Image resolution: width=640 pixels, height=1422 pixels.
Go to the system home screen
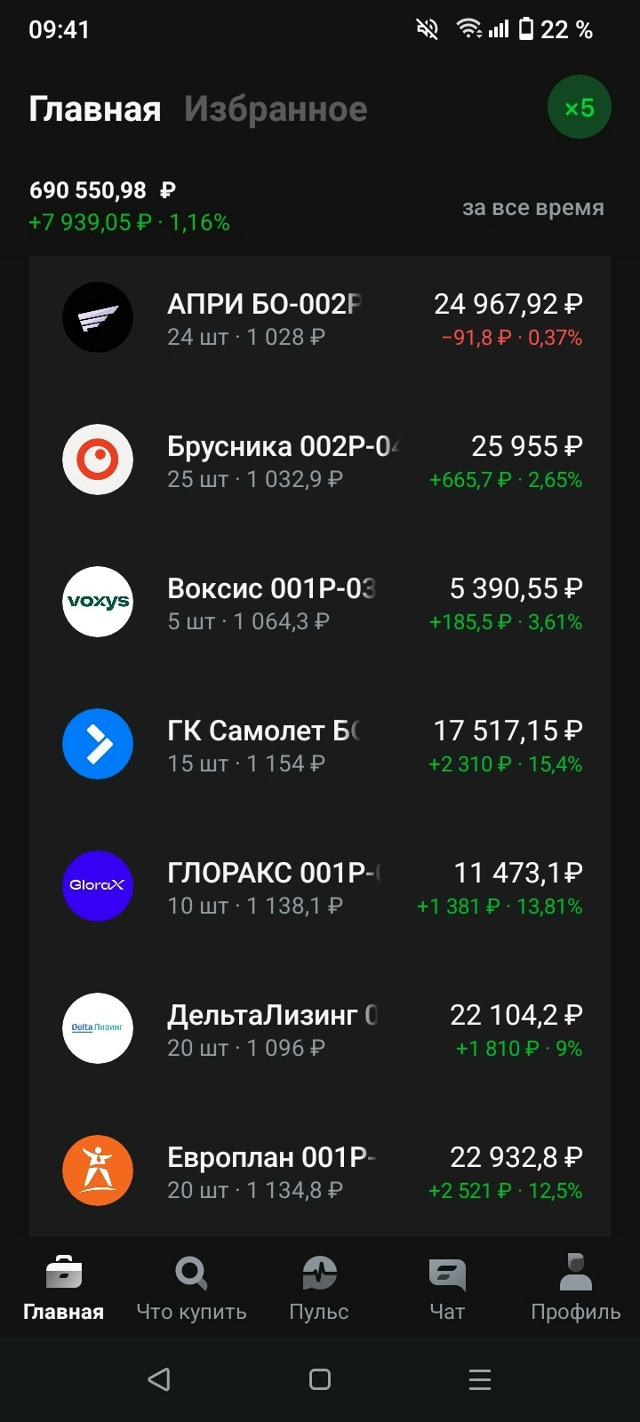(320, 1380)
